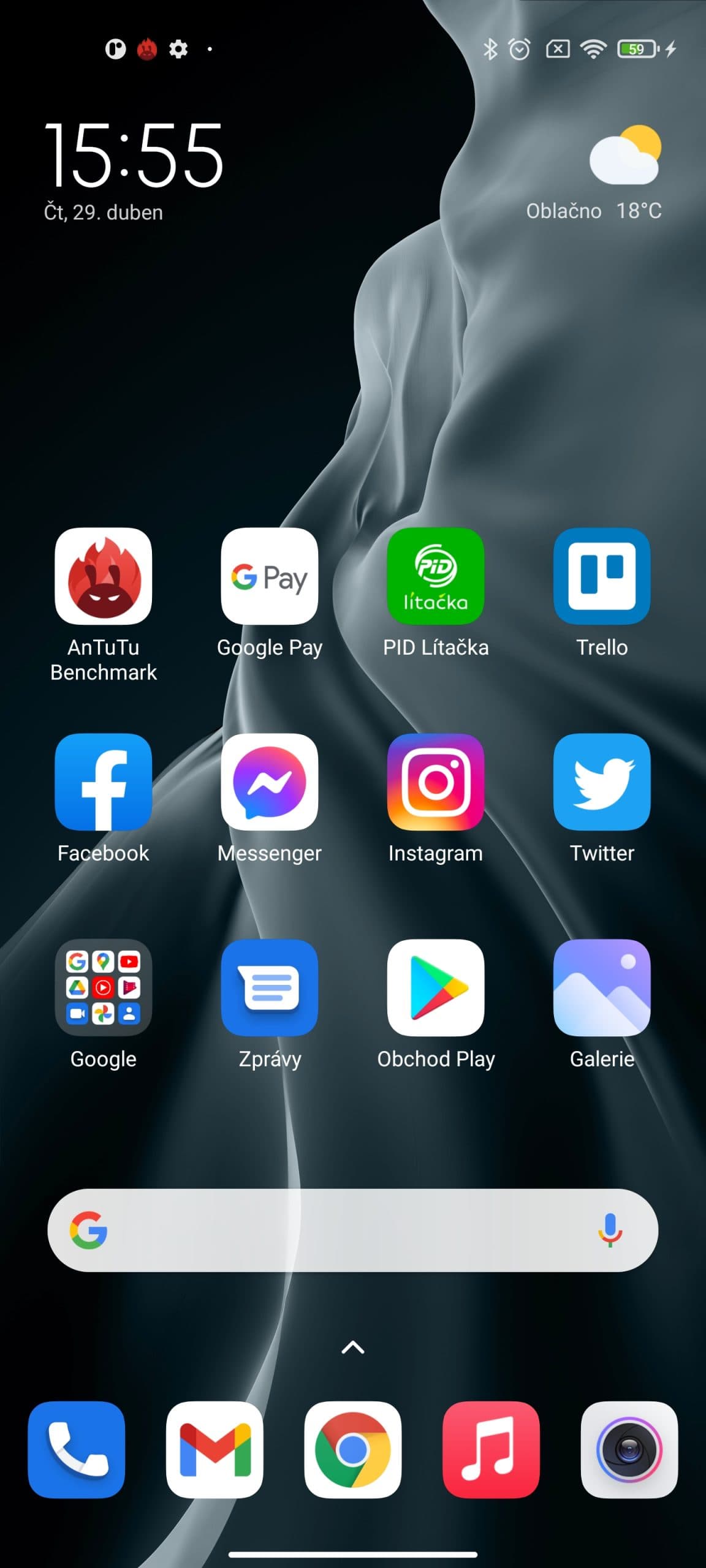706x1568 pixels.
Task: Tap the Google search bar
Action: pos(343,1230)
